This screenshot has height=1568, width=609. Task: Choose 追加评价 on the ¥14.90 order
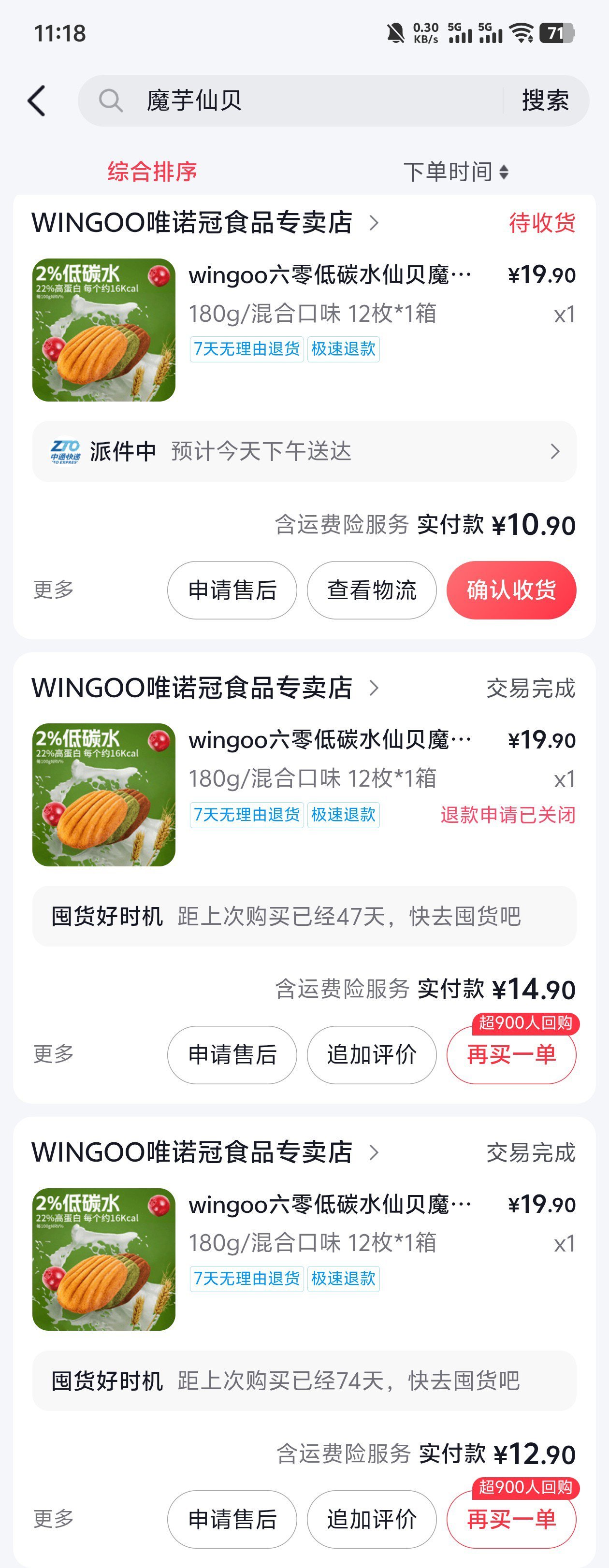click(x=372, y=1054)
